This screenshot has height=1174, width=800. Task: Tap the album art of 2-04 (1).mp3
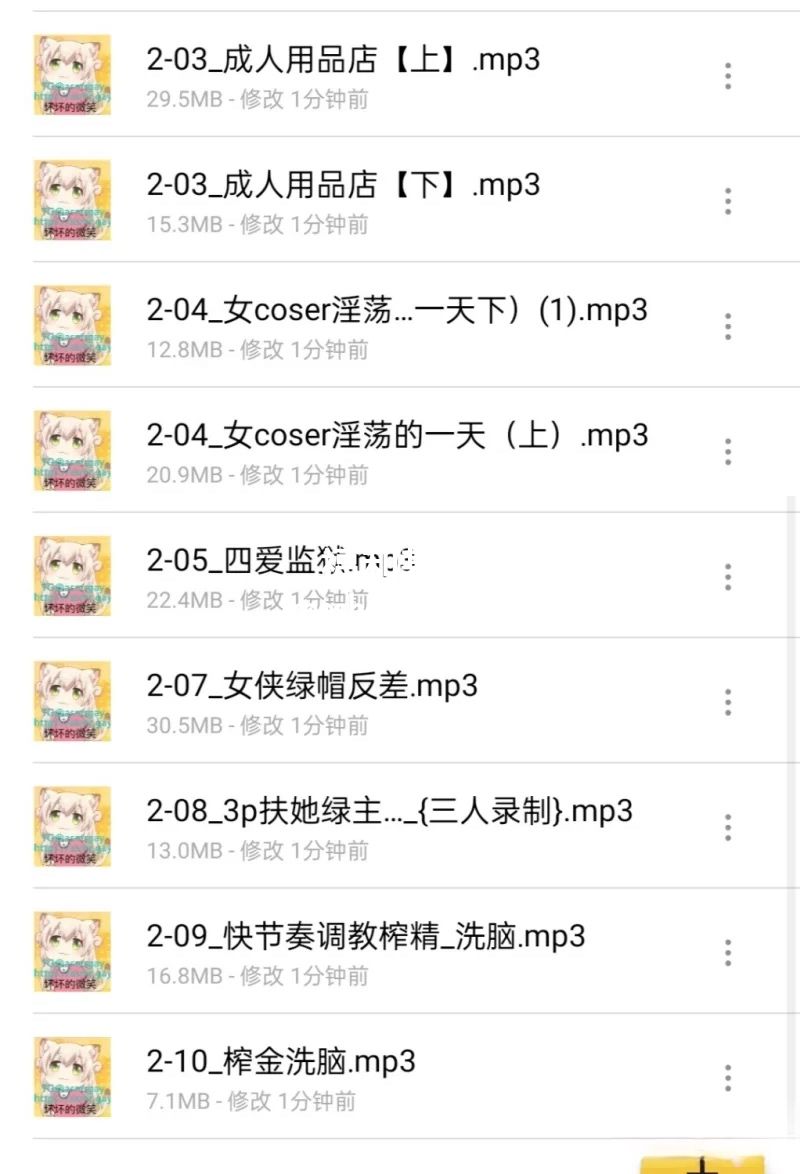coord(70,326)
